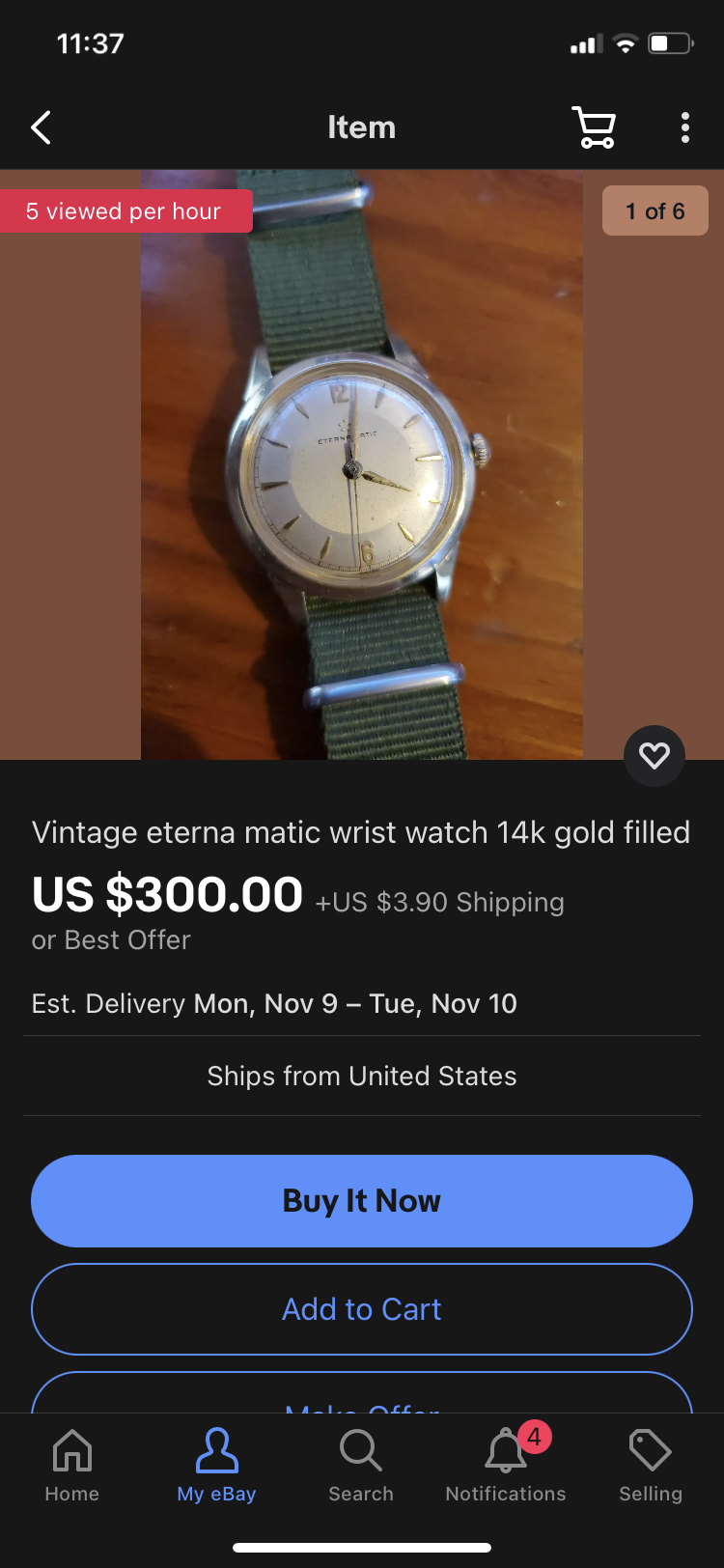Add this watch to your watchlist
The width and height of the screenshot is (724, 1568).
(x=654, y=755)
